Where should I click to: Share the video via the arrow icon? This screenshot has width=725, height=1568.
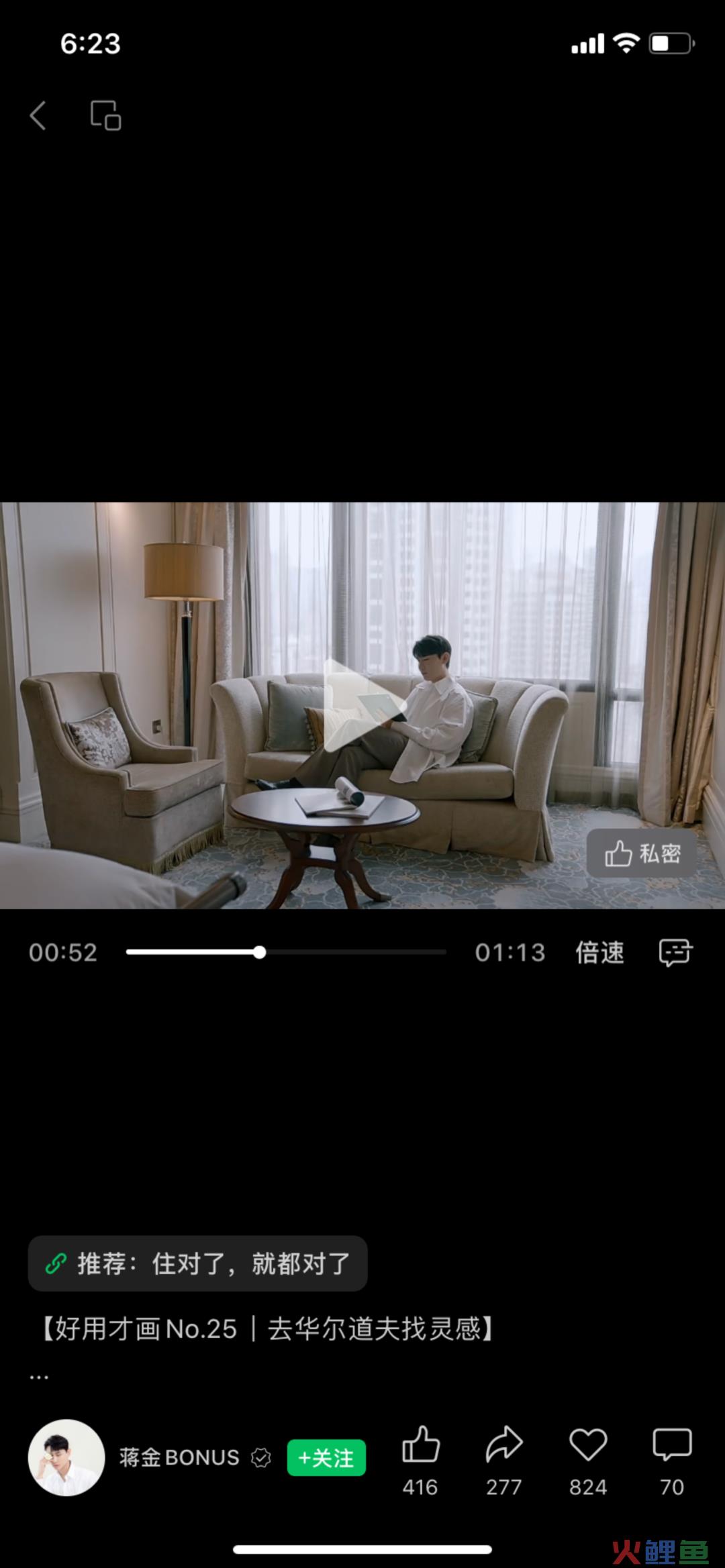[504, 1445]
